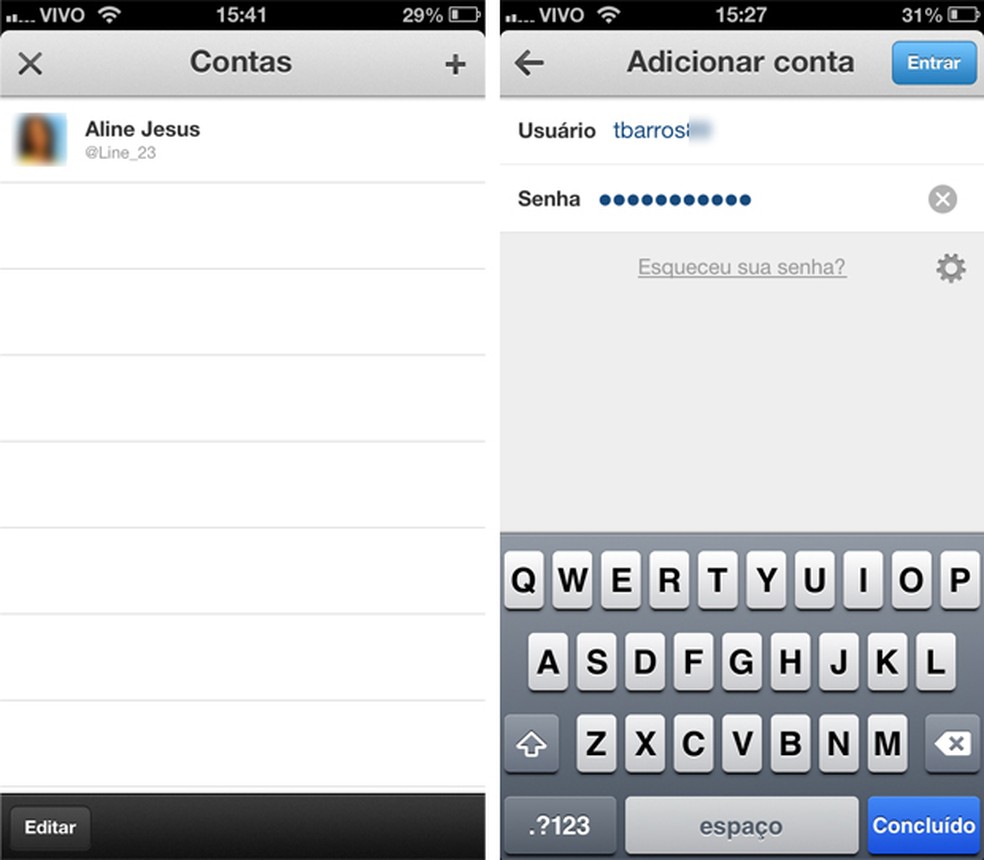Screen dimensions: 984x860
Task: Tap the Editar button
Action: pyautogui.click(x=50, y=828)
